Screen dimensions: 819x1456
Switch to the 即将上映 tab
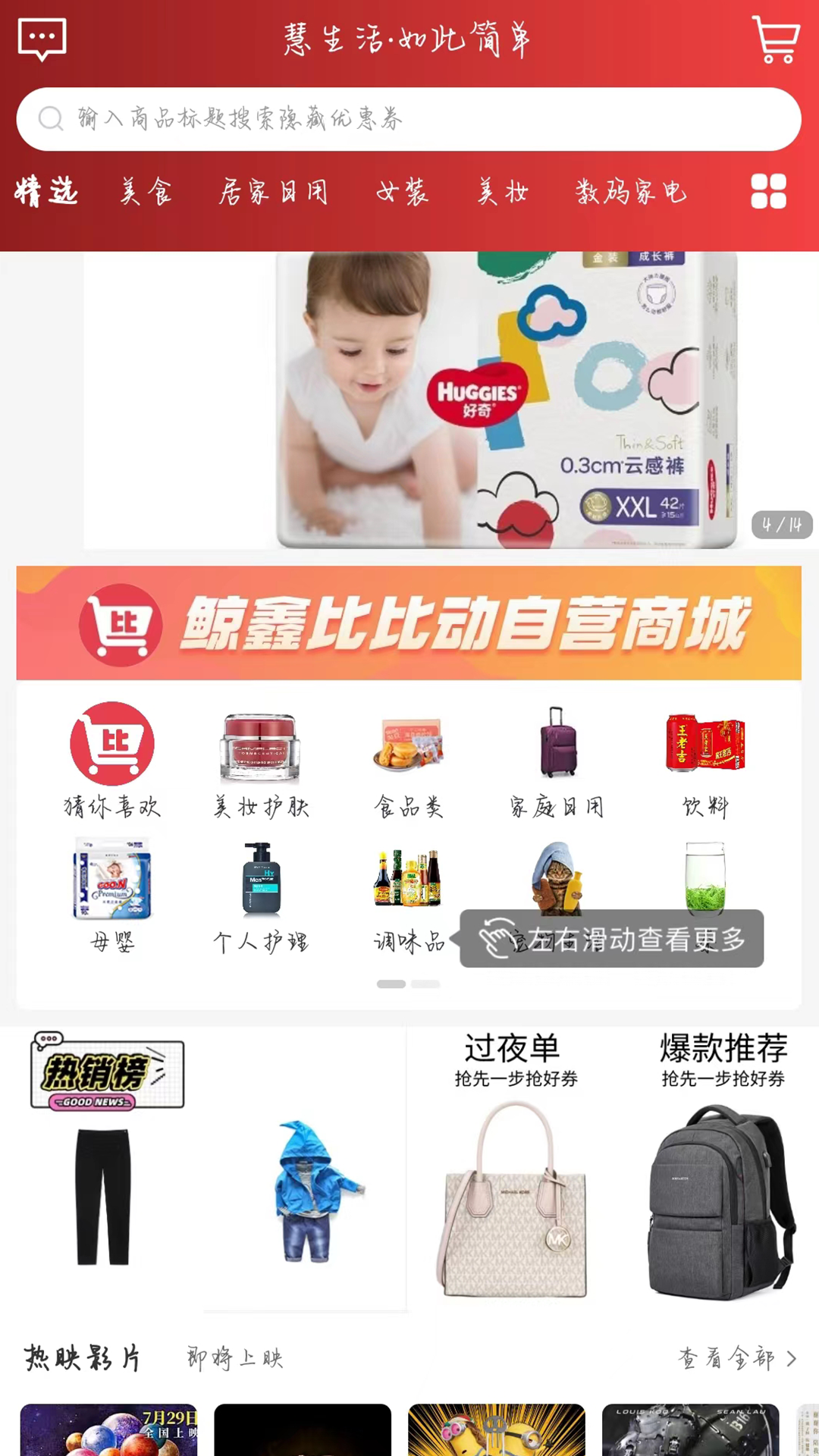pos(235,1357)
